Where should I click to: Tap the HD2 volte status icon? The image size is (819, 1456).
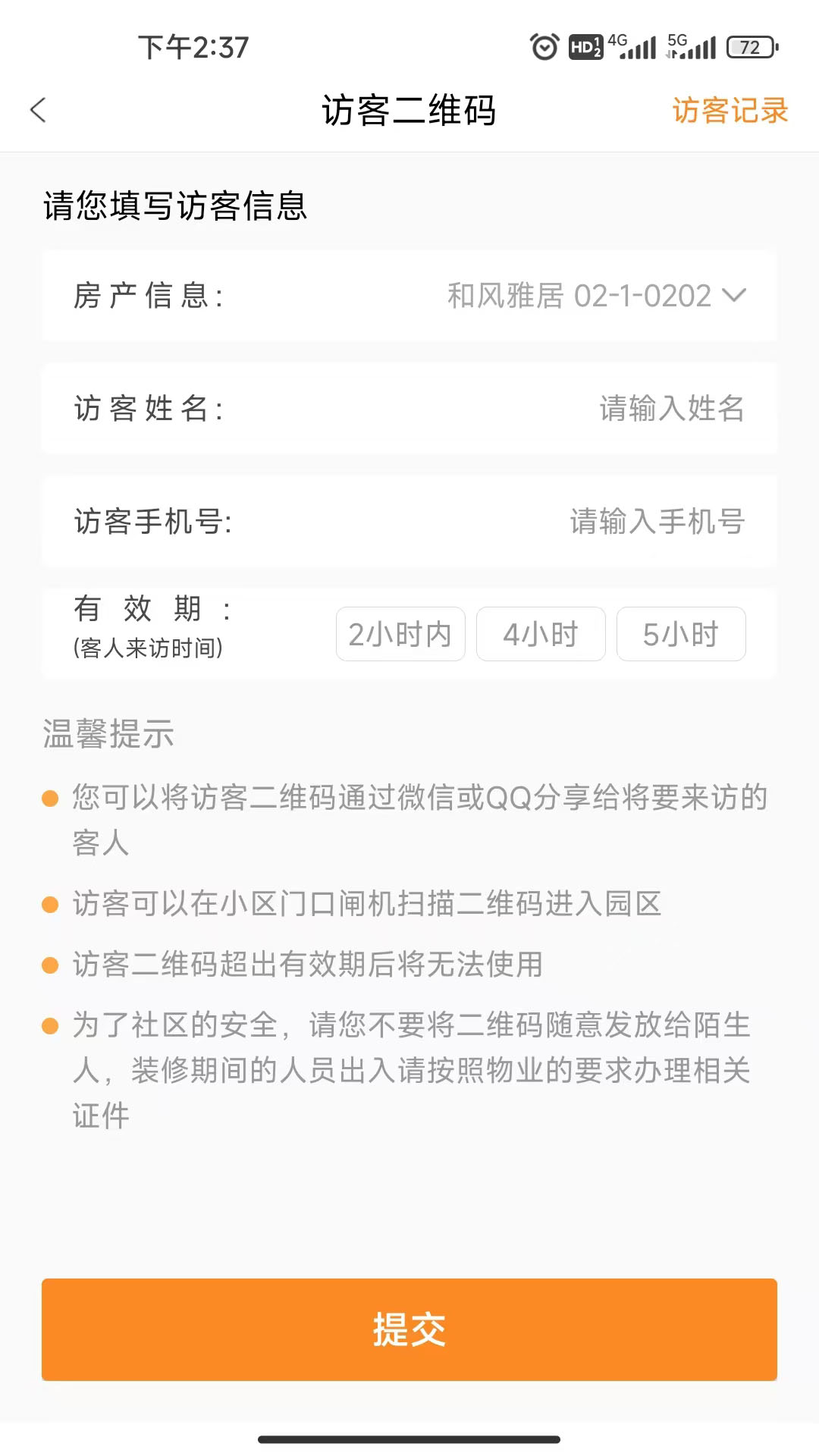(585, 47)
